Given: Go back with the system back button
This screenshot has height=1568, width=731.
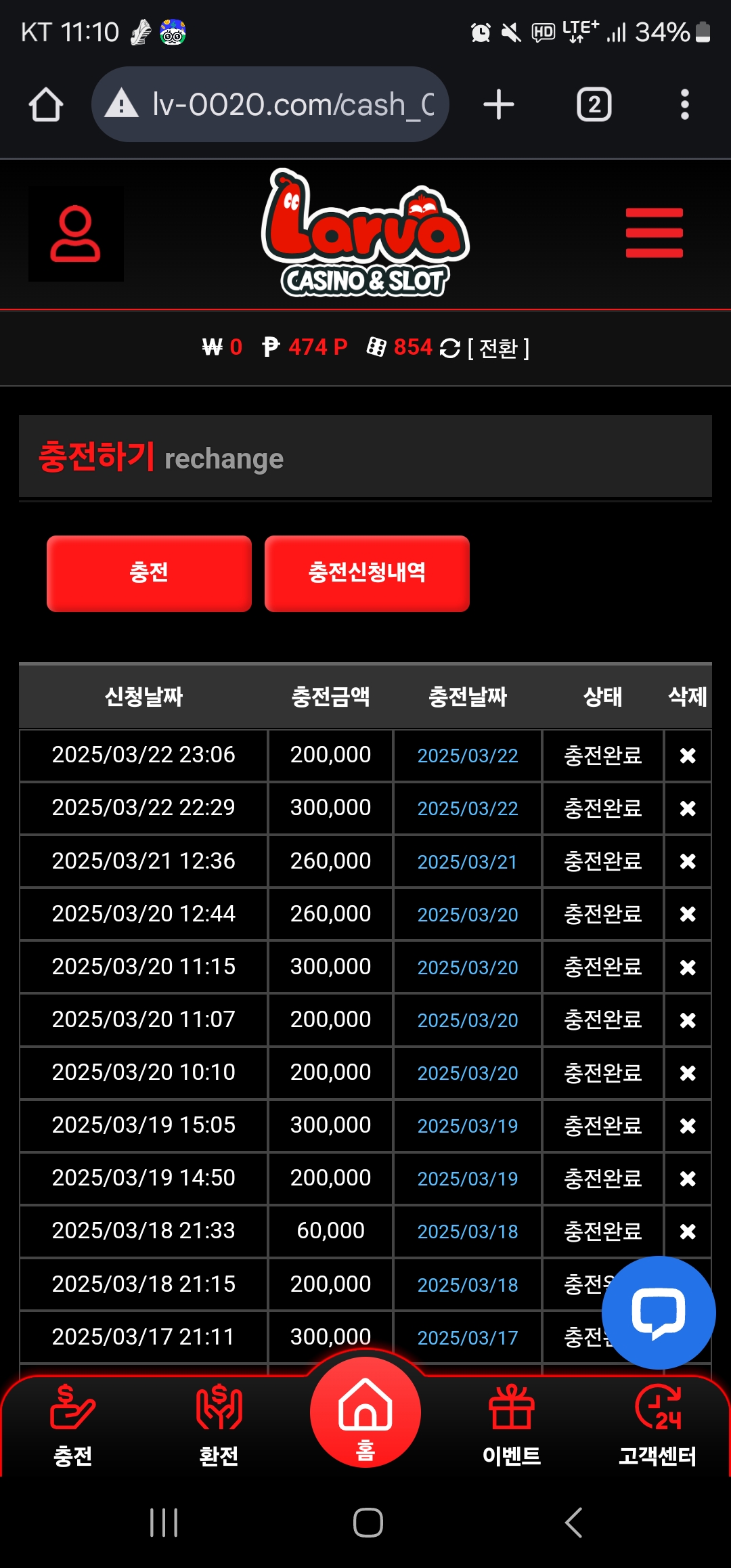Looking at the screenshot, I should (573, 1523).
